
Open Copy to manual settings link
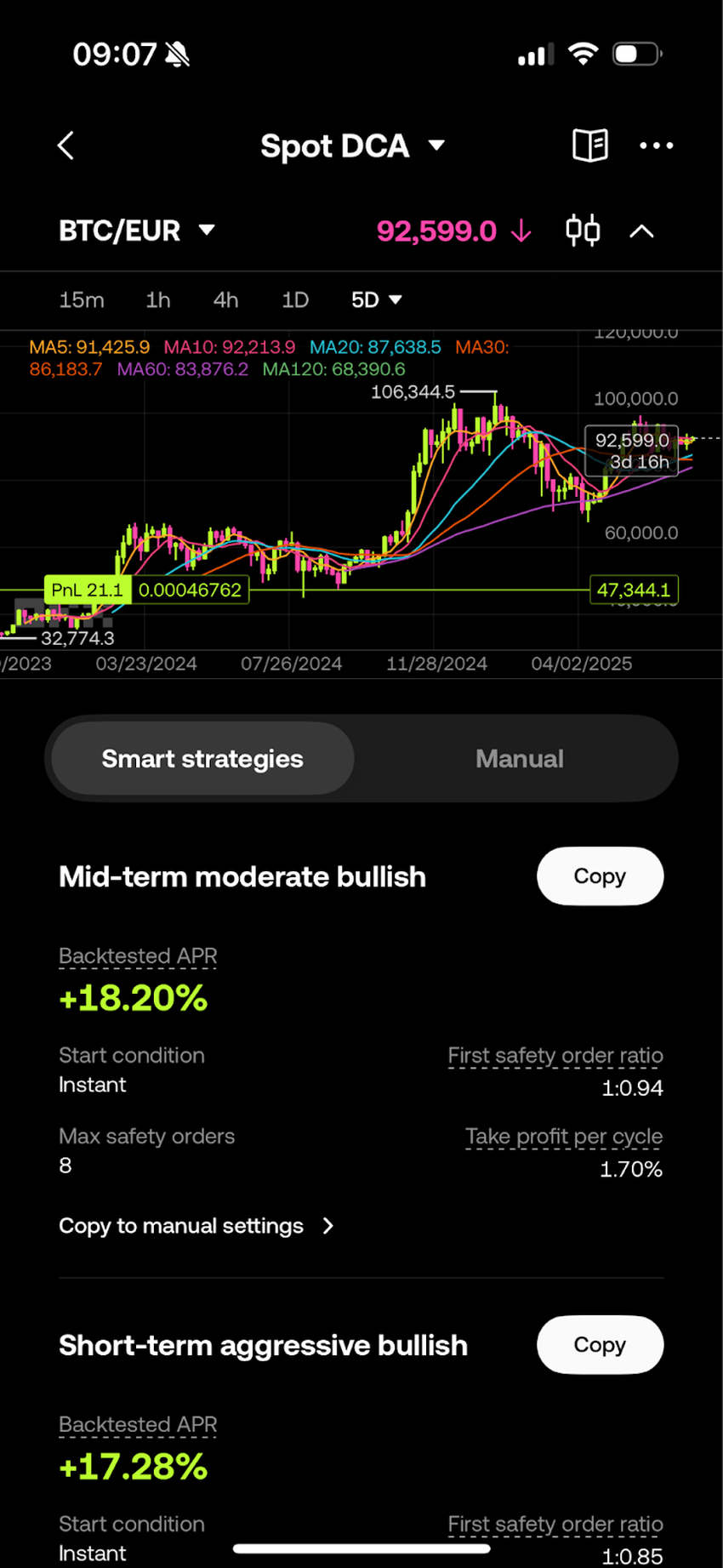pyautogui.click(x=196, y=1226)
